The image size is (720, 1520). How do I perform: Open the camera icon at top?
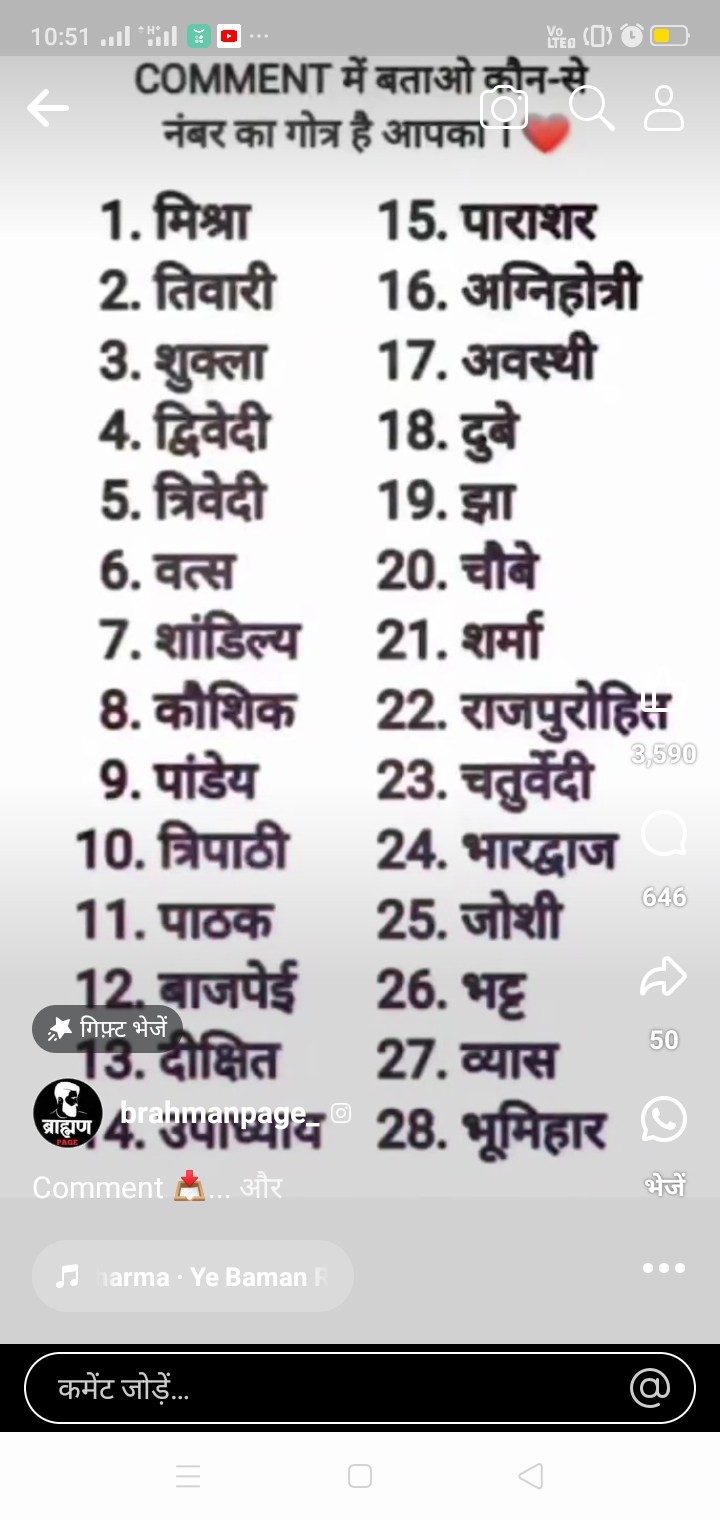point(504,109)
